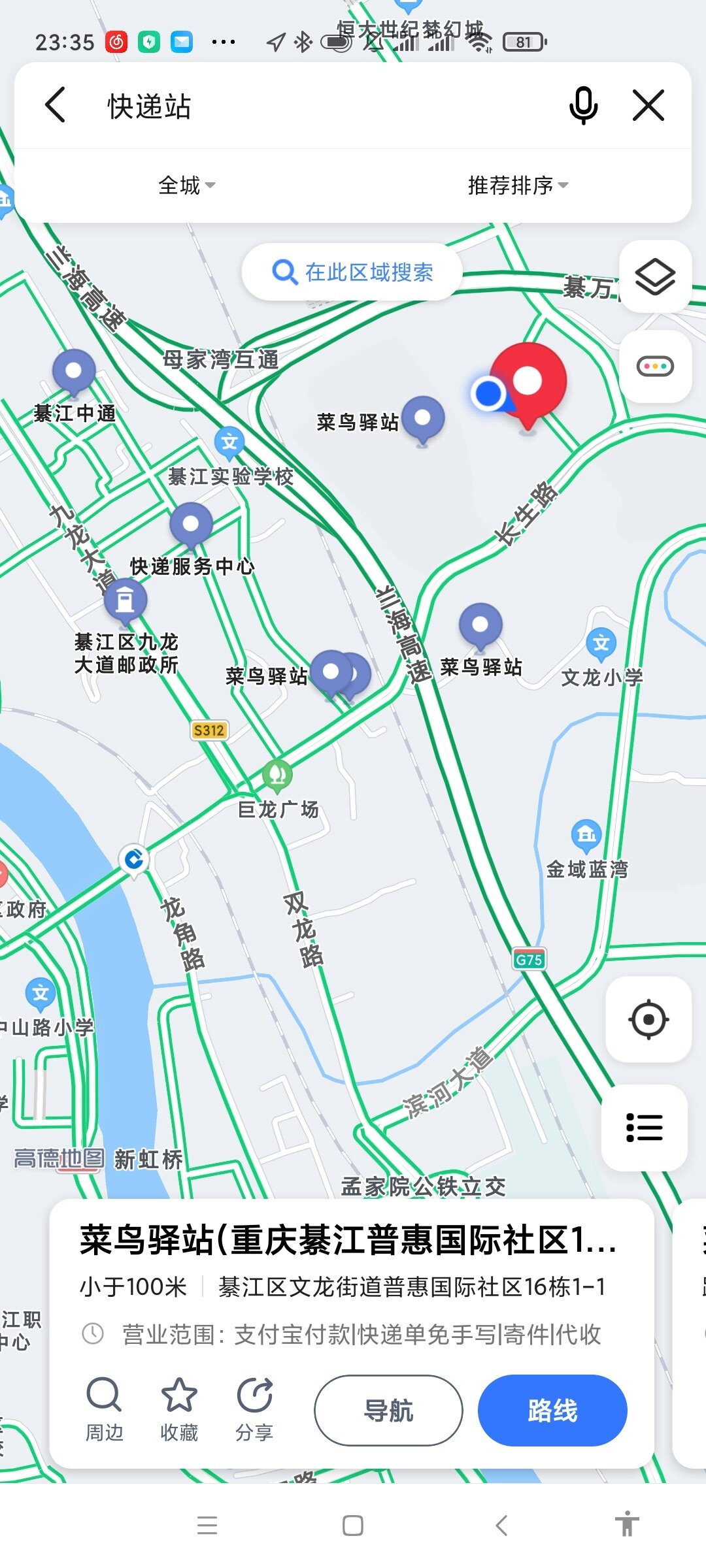
Task: Open the map layers selector
Action: 655,277
